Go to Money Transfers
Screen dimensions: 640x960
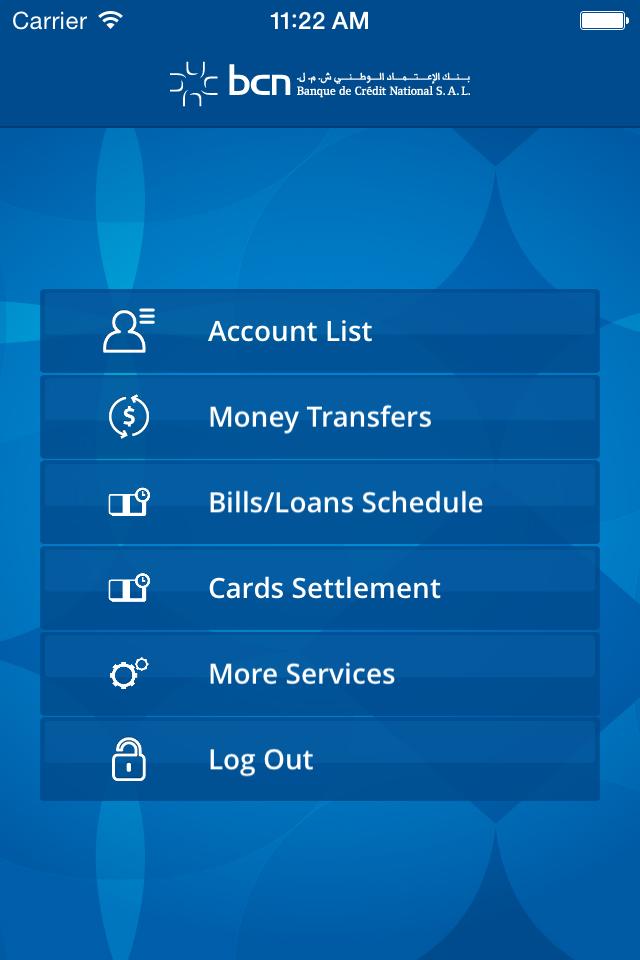click(x=320, y=417)
